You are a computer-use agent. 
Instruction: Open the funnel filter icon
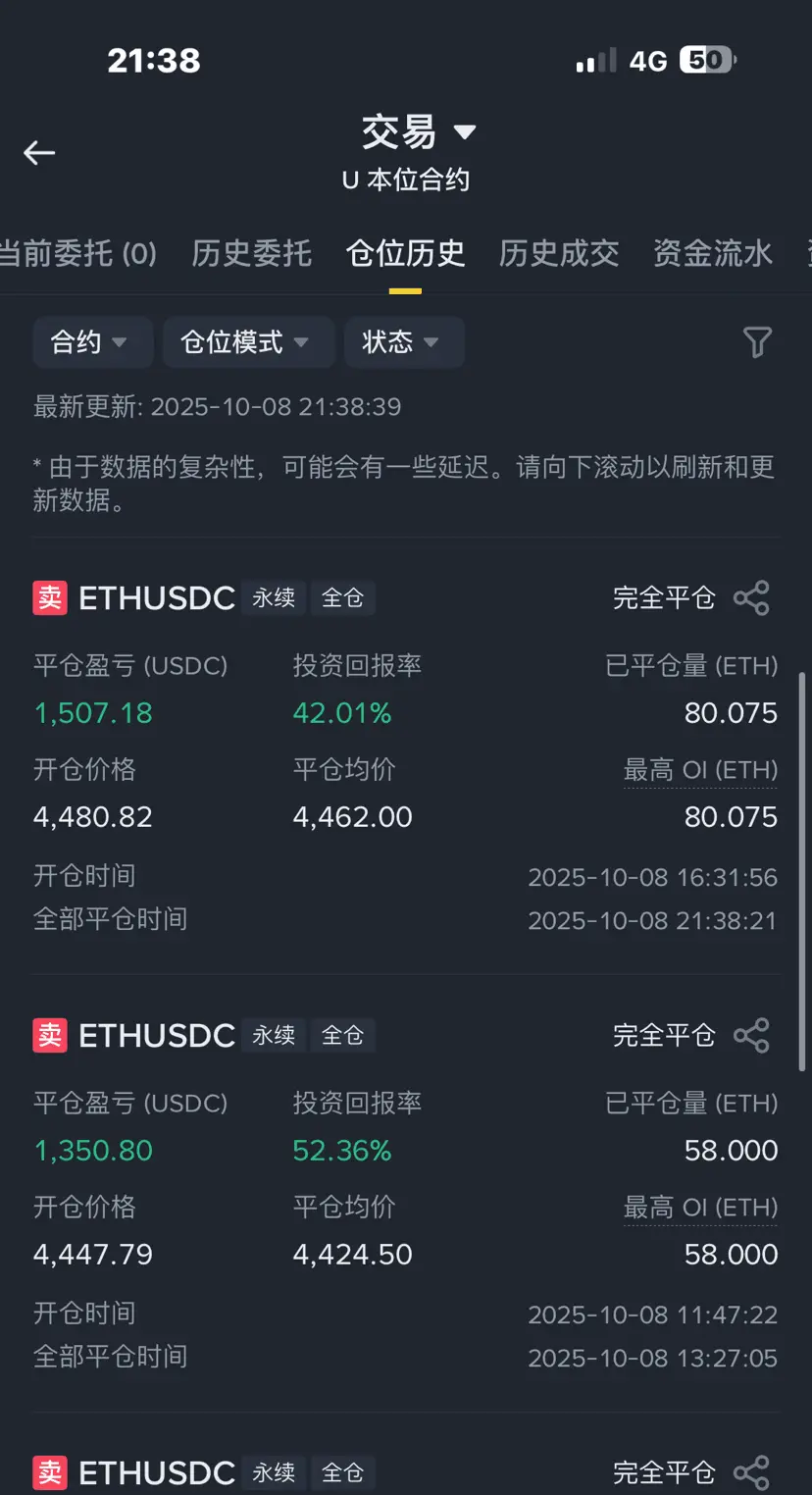tap(757, 342)
